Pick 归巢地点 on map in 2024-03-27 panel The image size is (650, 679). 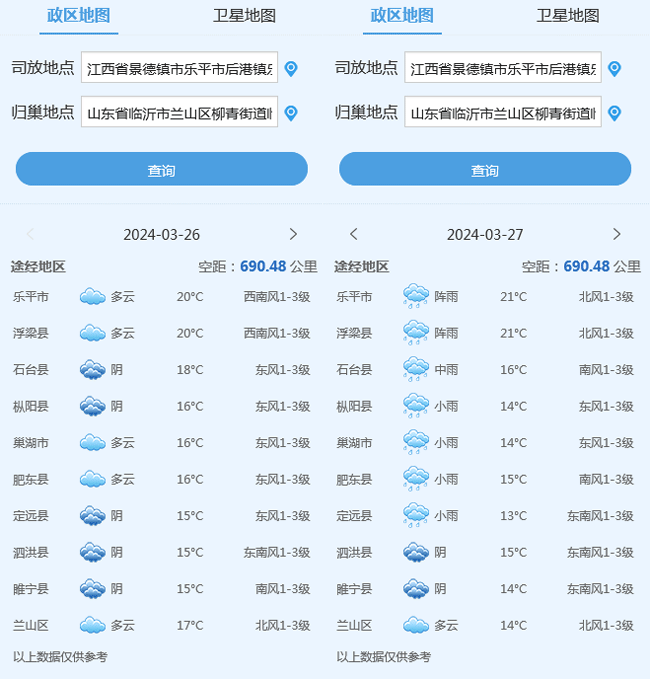point(614,113)
